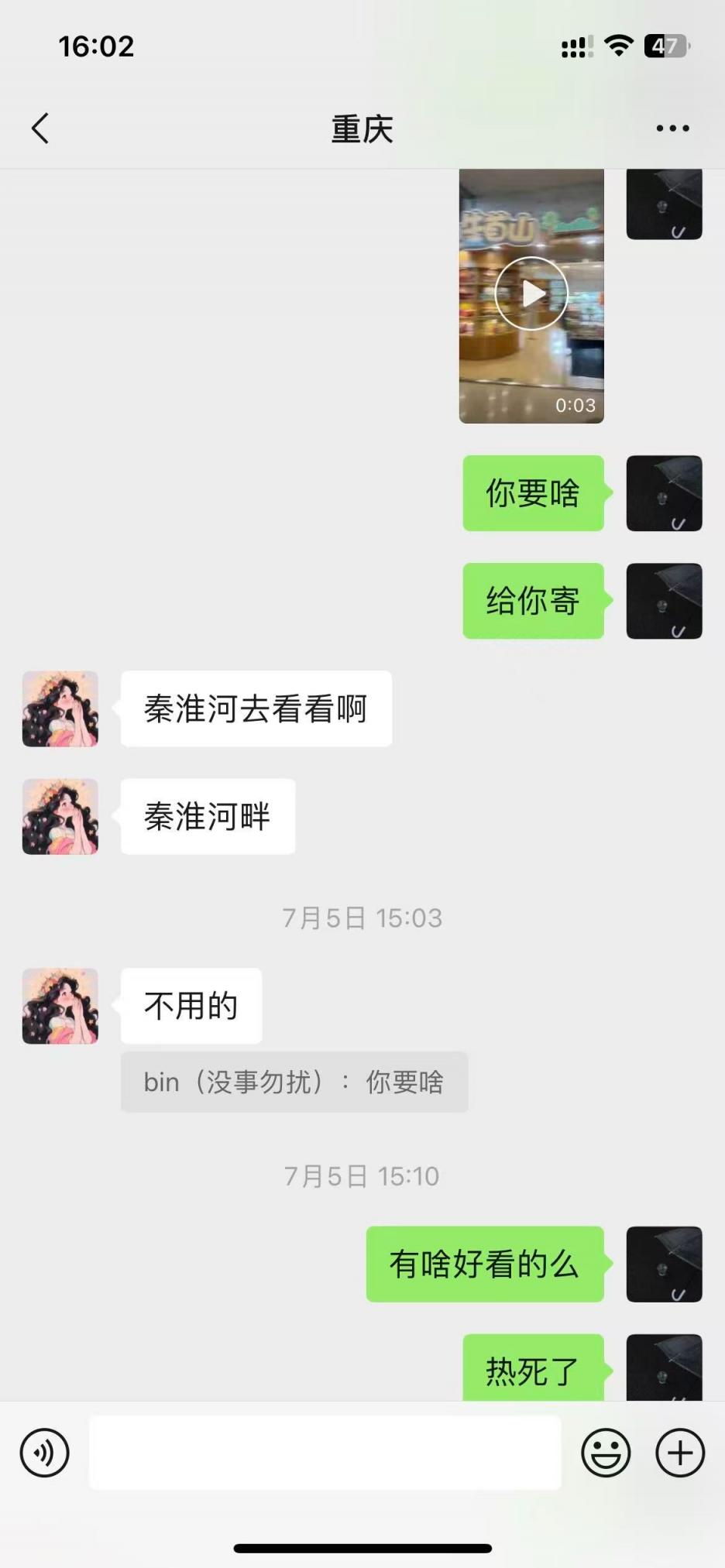Open the plus attachments menu

pyautogui.click(x=680, y=1453)
